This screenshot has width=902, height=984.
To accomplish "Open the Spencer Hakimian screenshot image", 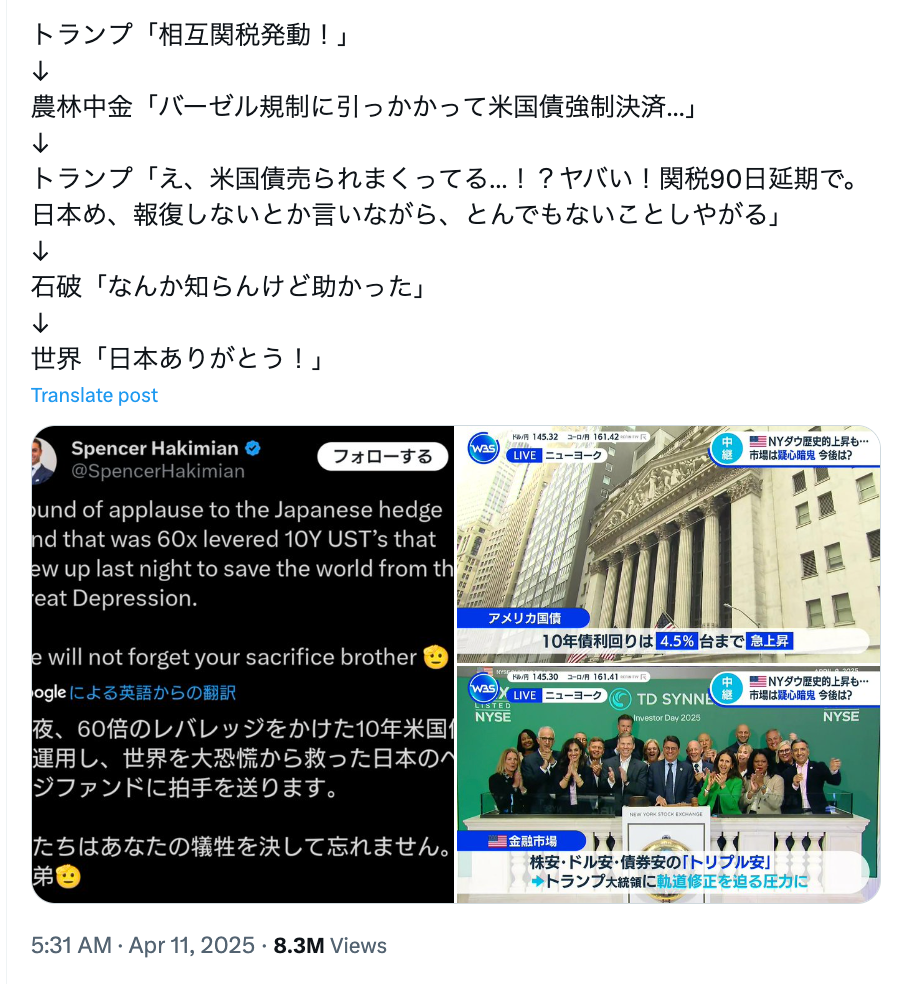I will [242, 665].
